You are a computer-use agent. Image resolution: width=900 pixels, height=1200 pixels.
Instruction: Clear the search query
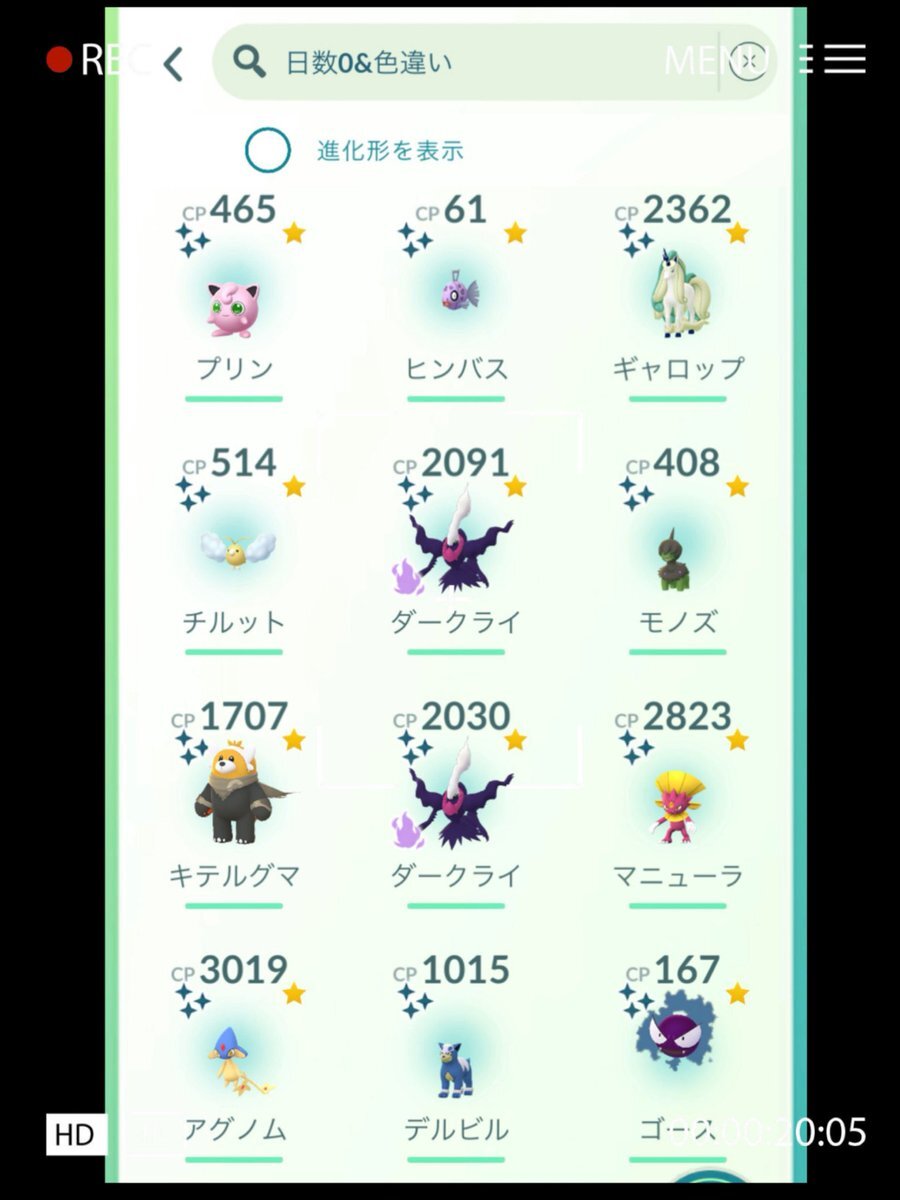[x=747, y=63]
